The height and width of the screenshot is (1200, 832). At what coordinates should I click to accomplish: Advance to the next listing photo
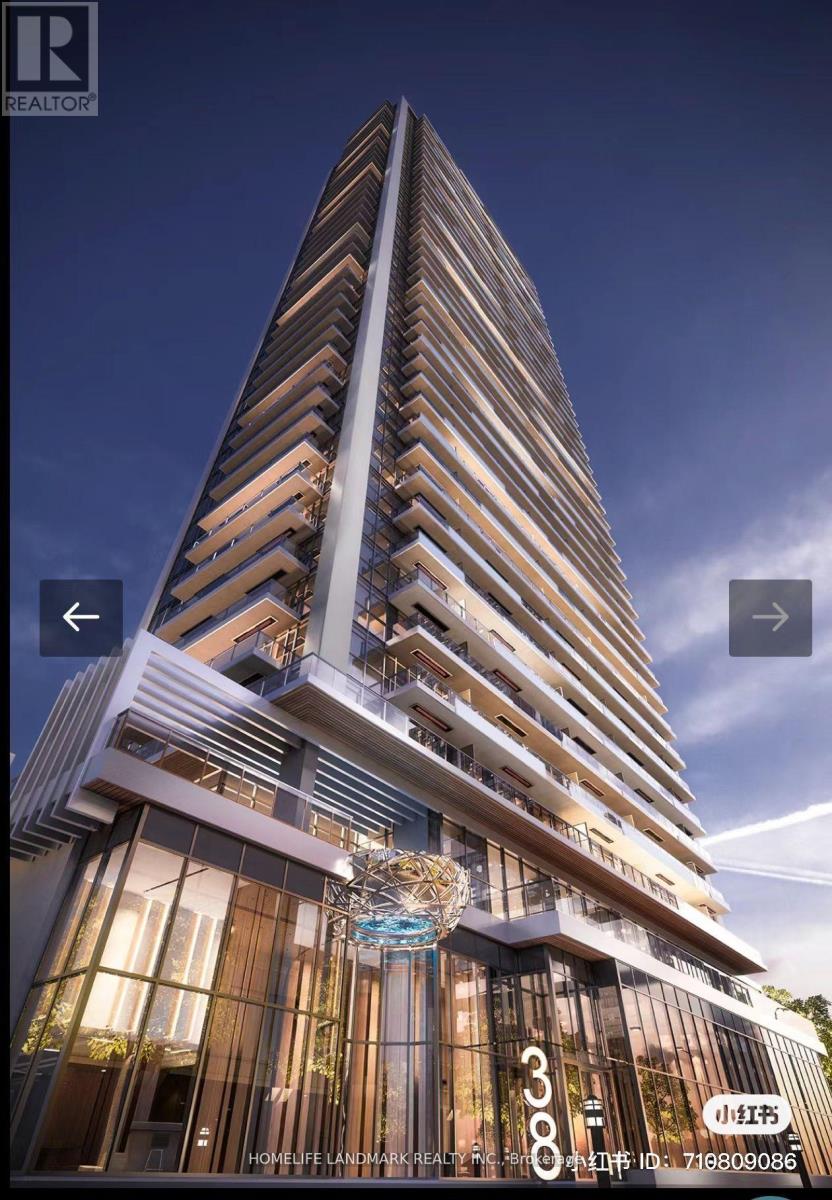[770, 618]
